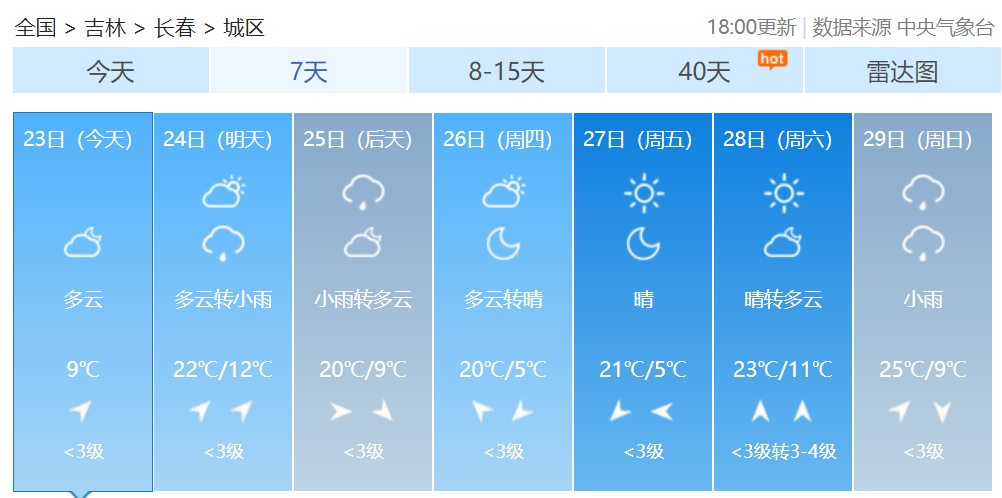The width and height of the screenshot is (1002, 498).
Task: Go to 全国 in the breadcrumb
Action: pos(35,27)
